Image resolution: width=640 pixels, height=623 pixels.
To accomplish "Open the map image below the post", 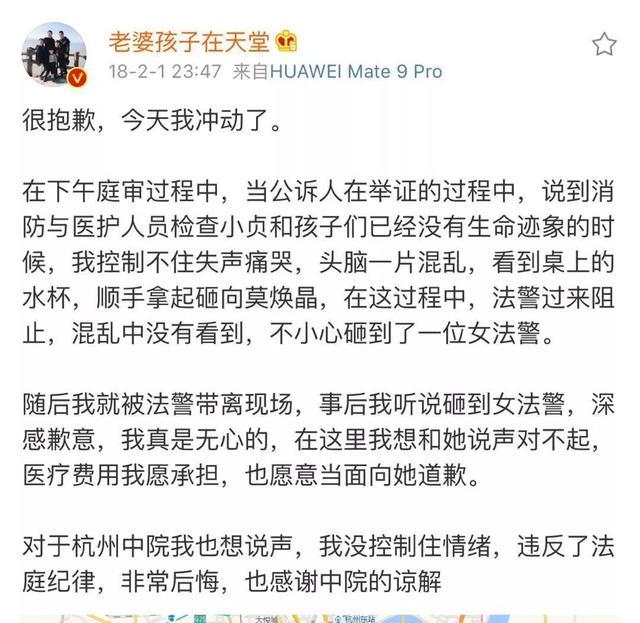I will 320,617.
